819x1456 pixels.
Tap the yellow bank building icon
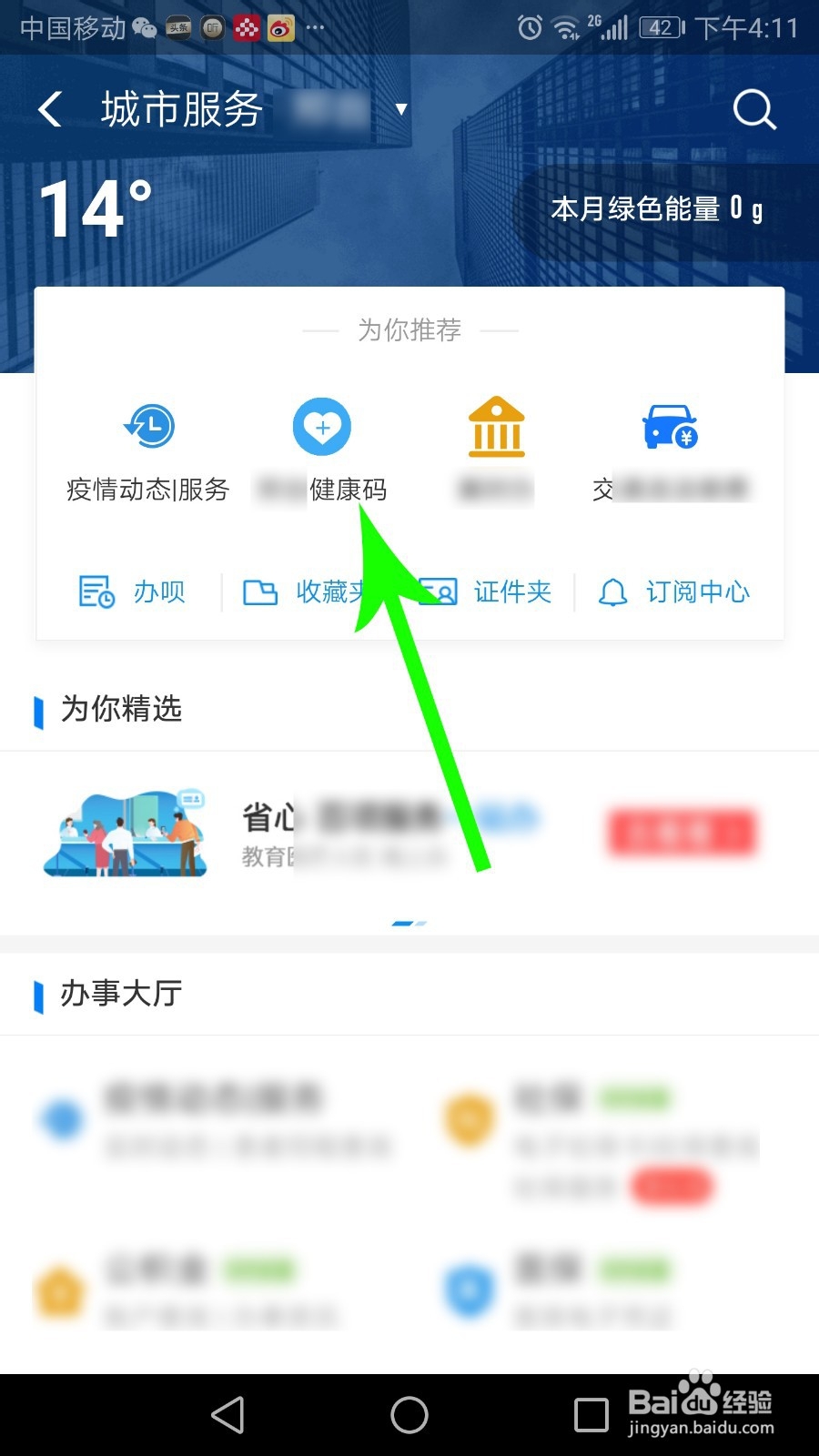[x=495, y=426]
